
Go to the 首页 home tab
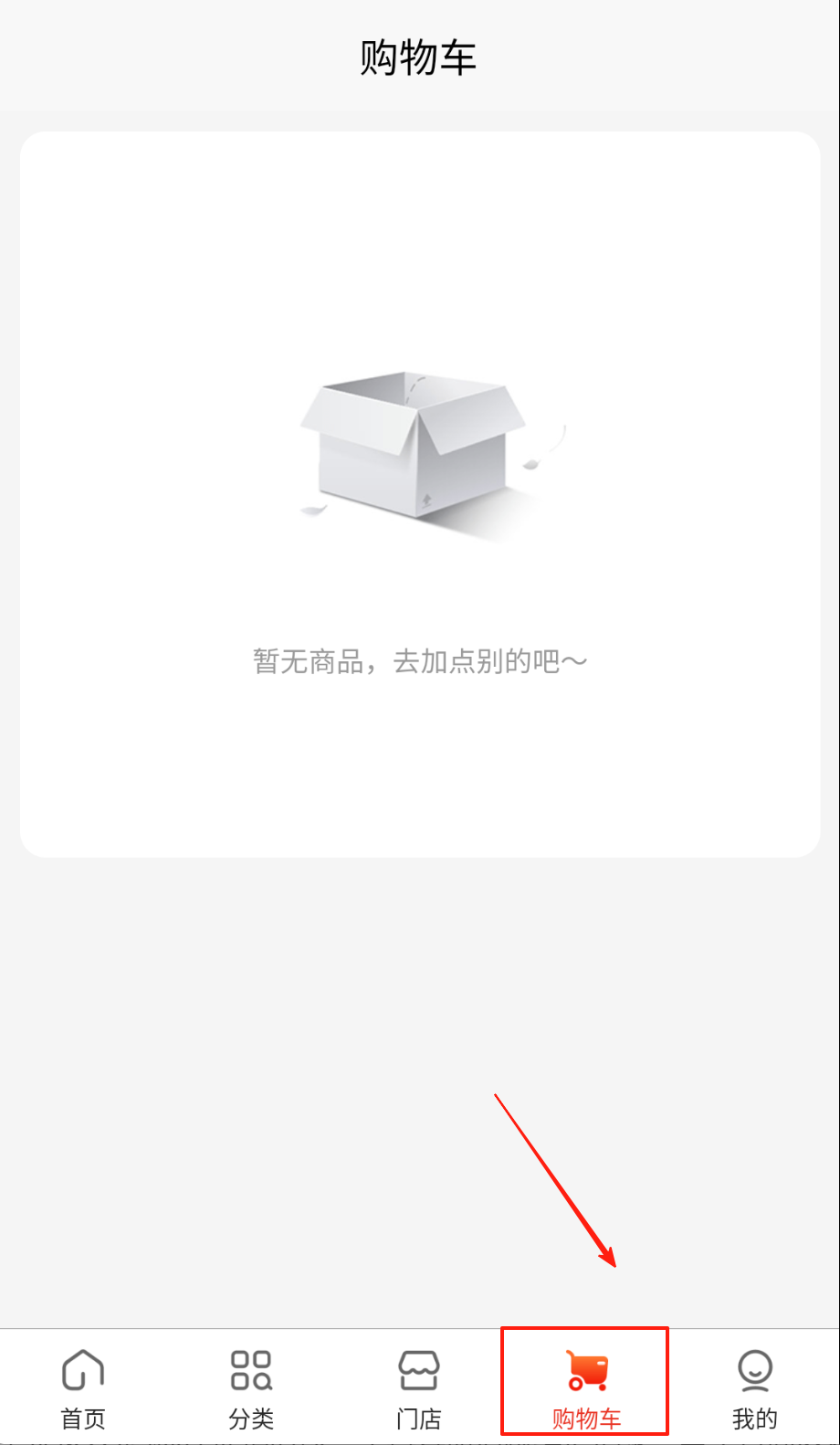83,1387
